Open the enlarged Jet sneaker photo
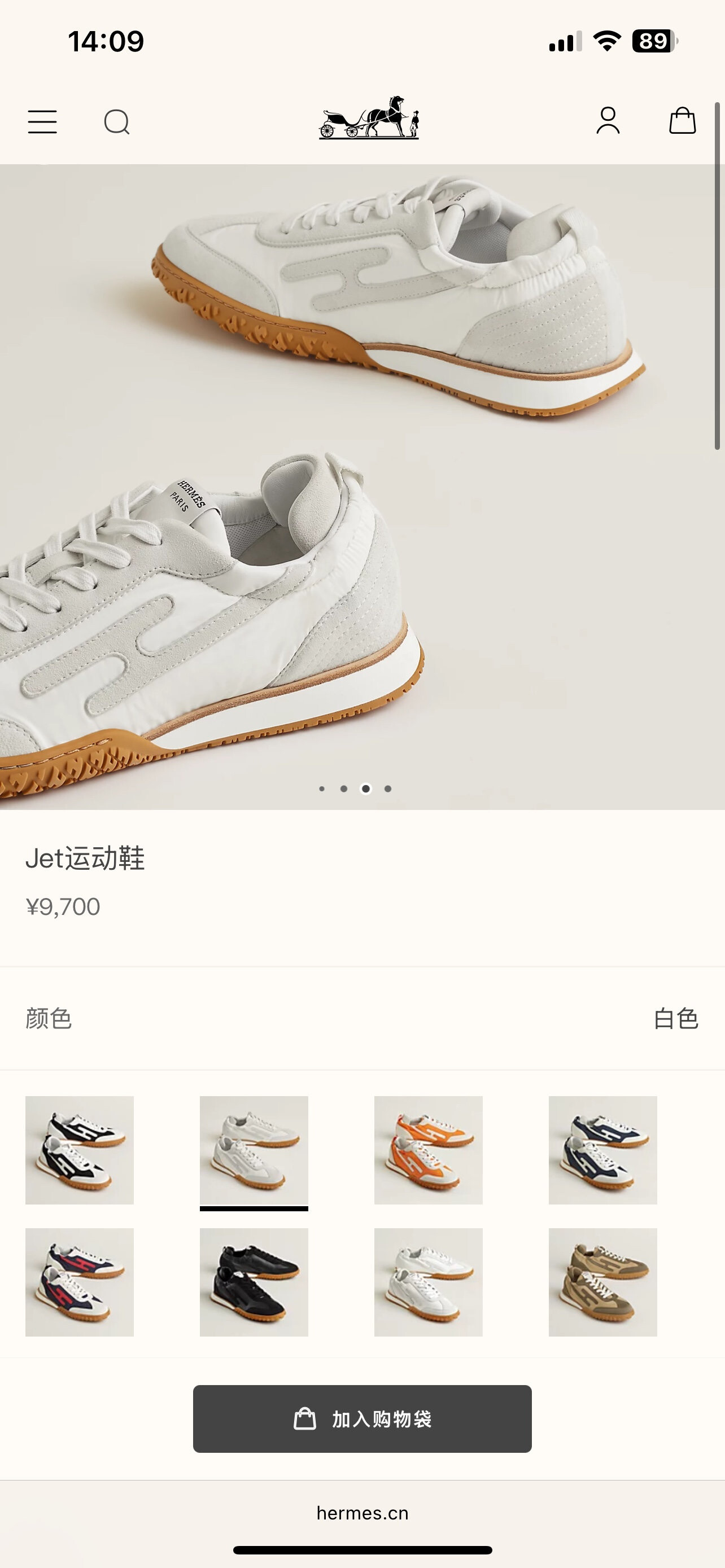This screenshot has width=725, height=1568. coord(362,487)
